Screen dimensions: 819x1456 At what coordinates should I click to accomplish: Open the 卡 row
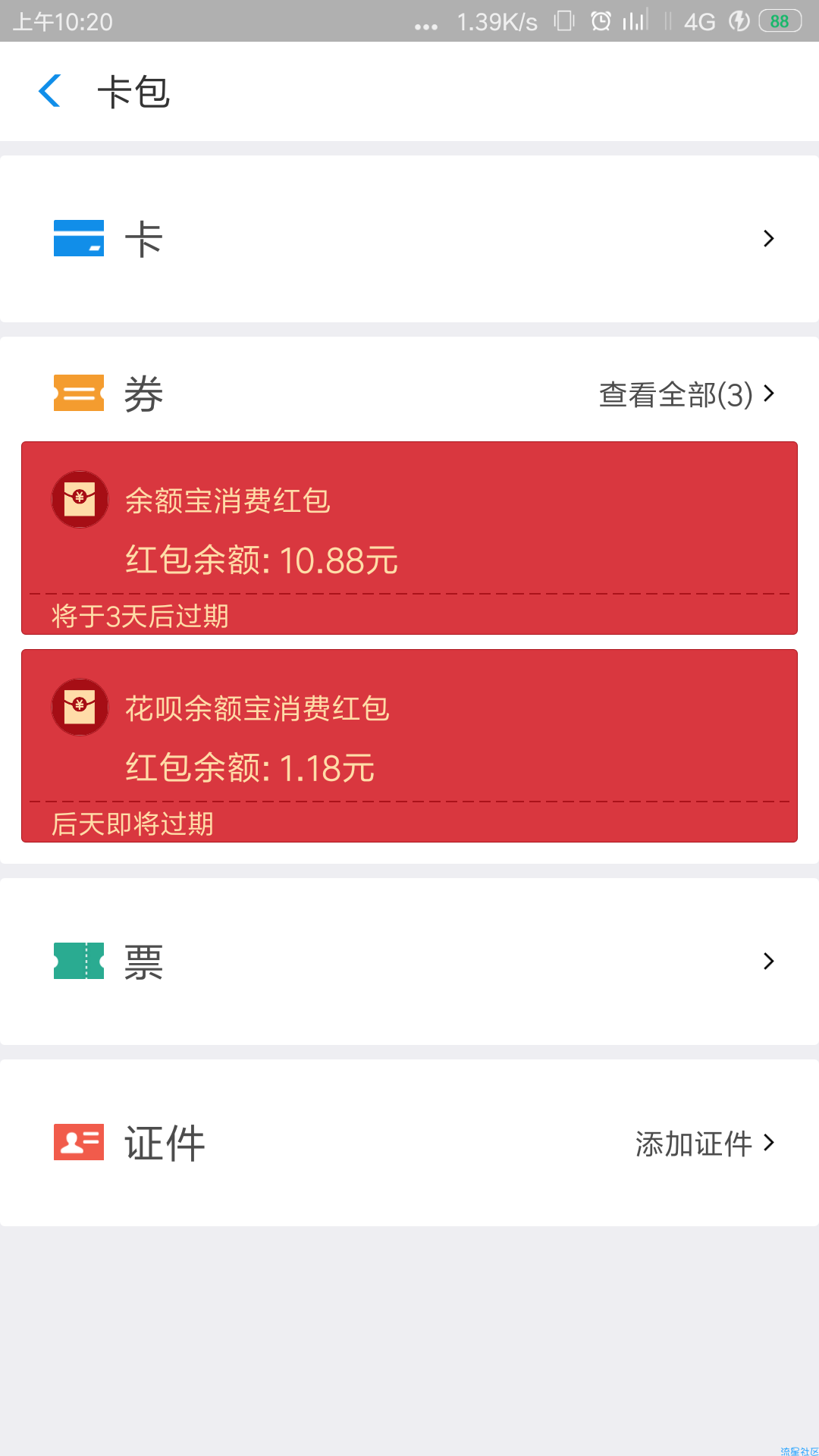pos(409,239)
